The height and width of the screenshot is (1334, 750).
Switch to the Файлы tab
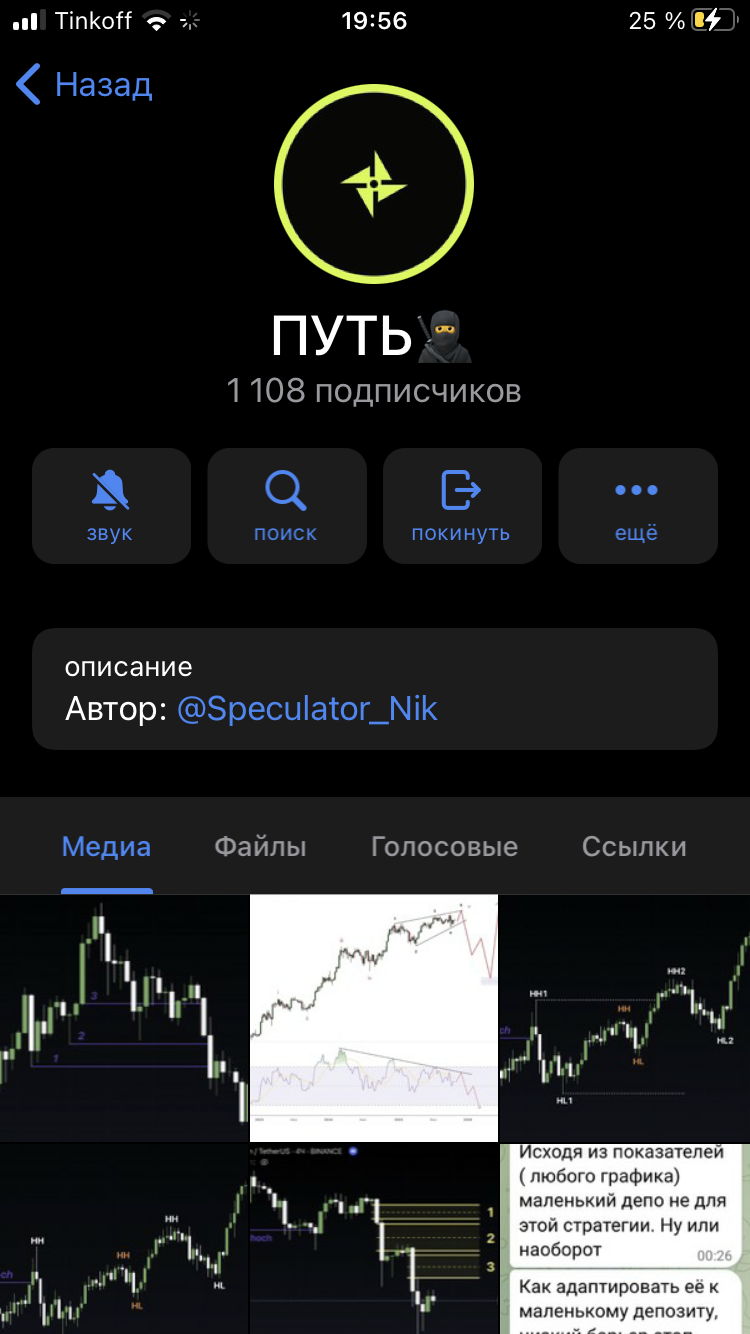260,847
